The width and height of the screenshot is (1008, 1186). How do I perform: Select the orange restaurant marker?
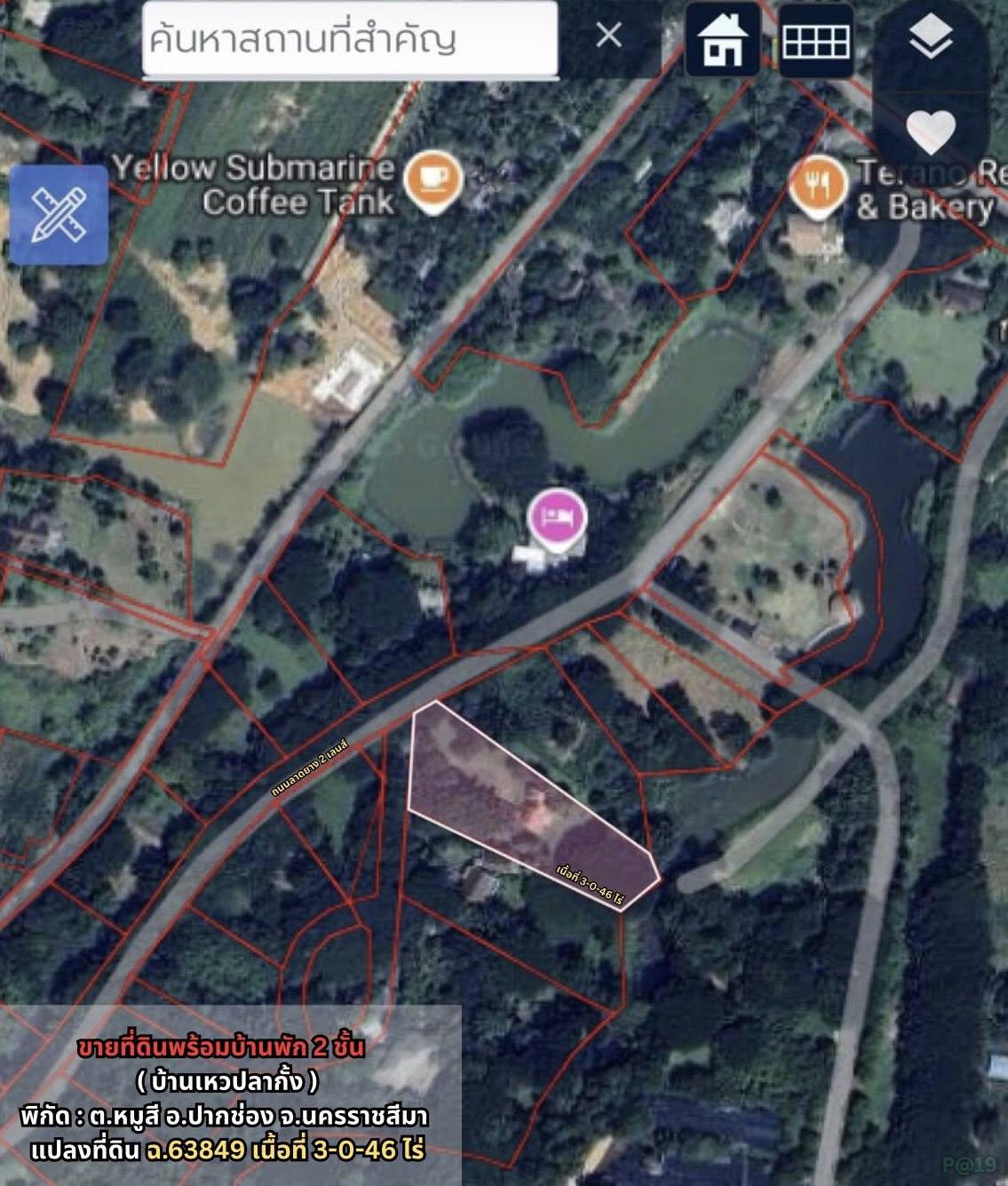point(817,184)
